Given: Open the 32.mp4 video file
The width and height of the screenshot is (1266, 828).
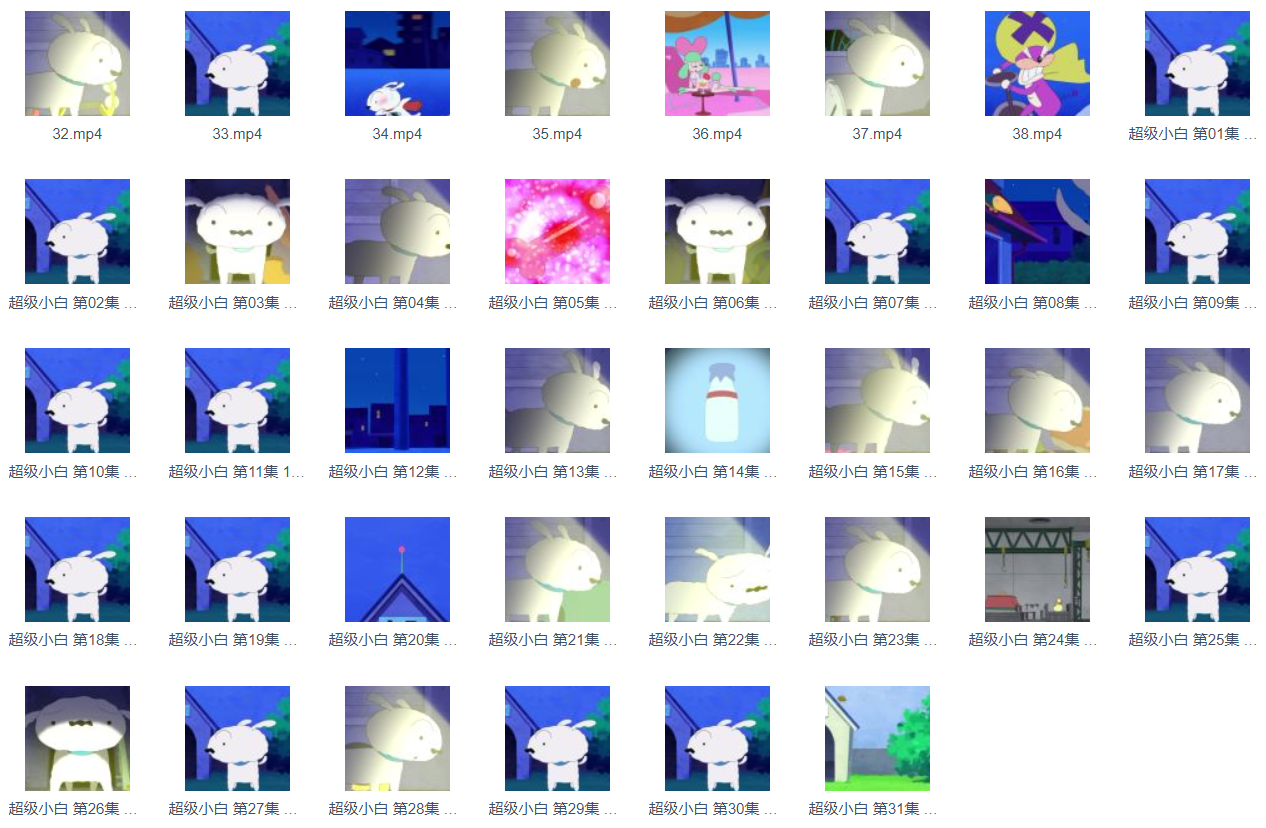Looking at the screenshot, I should coord(77,64).
